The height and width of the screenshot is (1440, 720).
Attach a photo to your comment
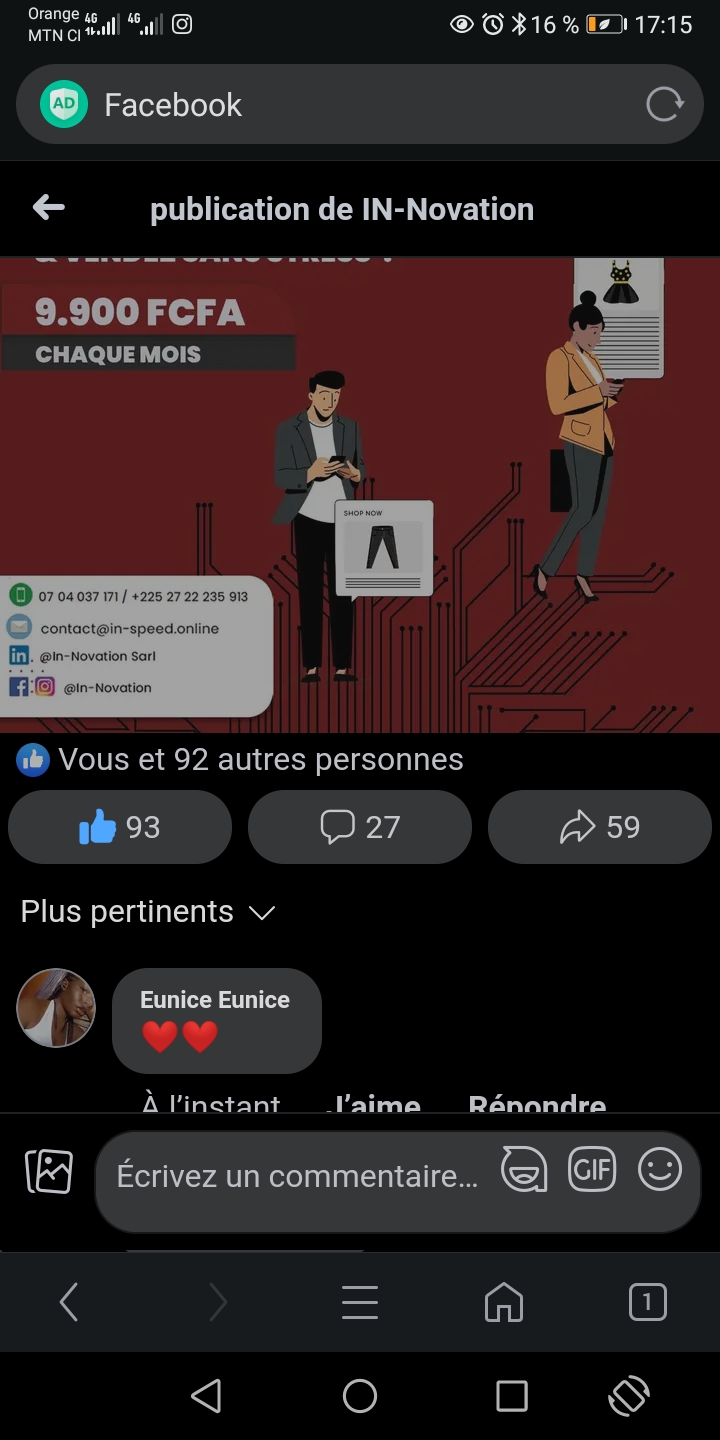[x=49, y=1172]
